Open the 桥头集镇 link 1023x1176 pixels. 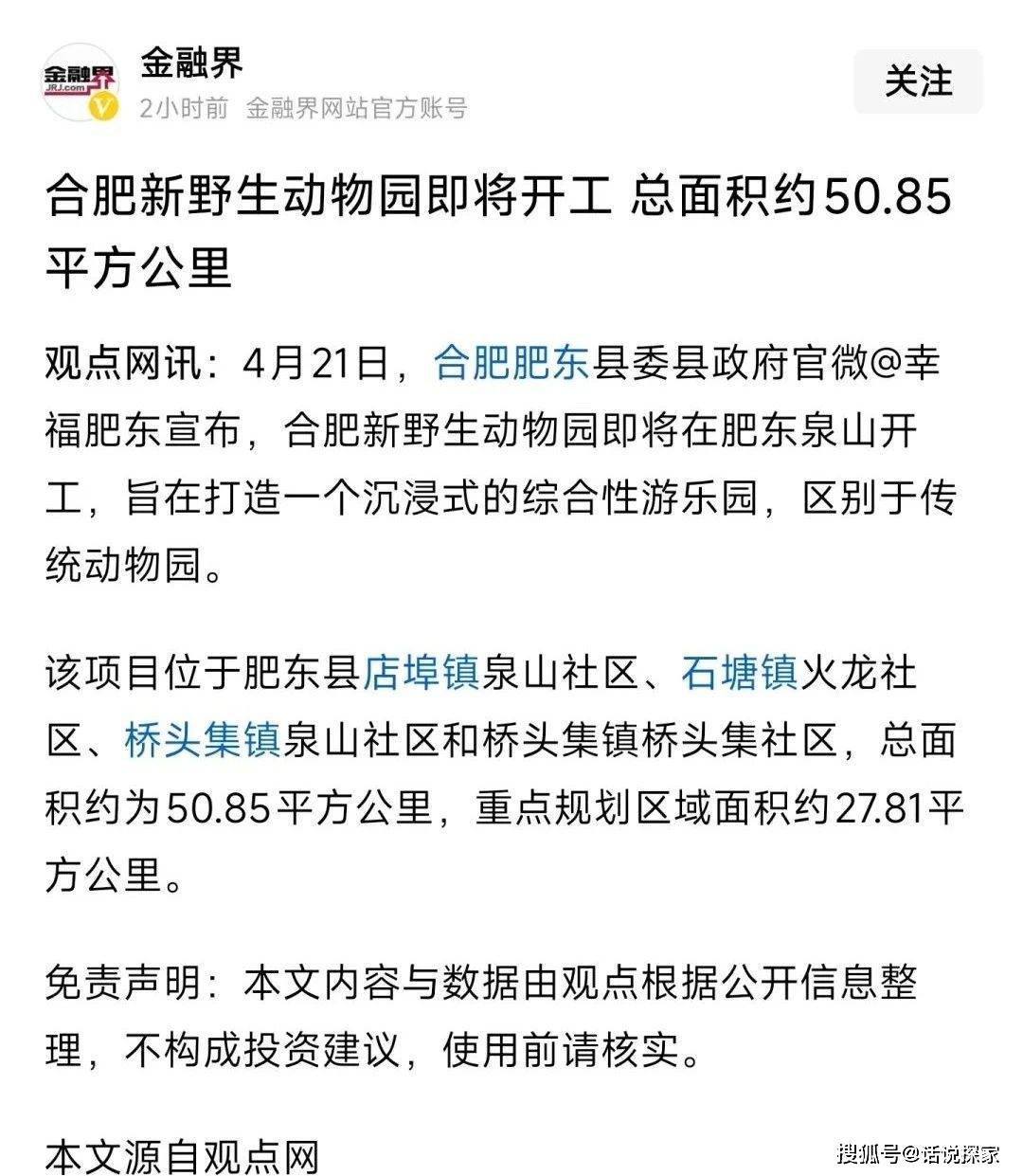click(202, 740)
